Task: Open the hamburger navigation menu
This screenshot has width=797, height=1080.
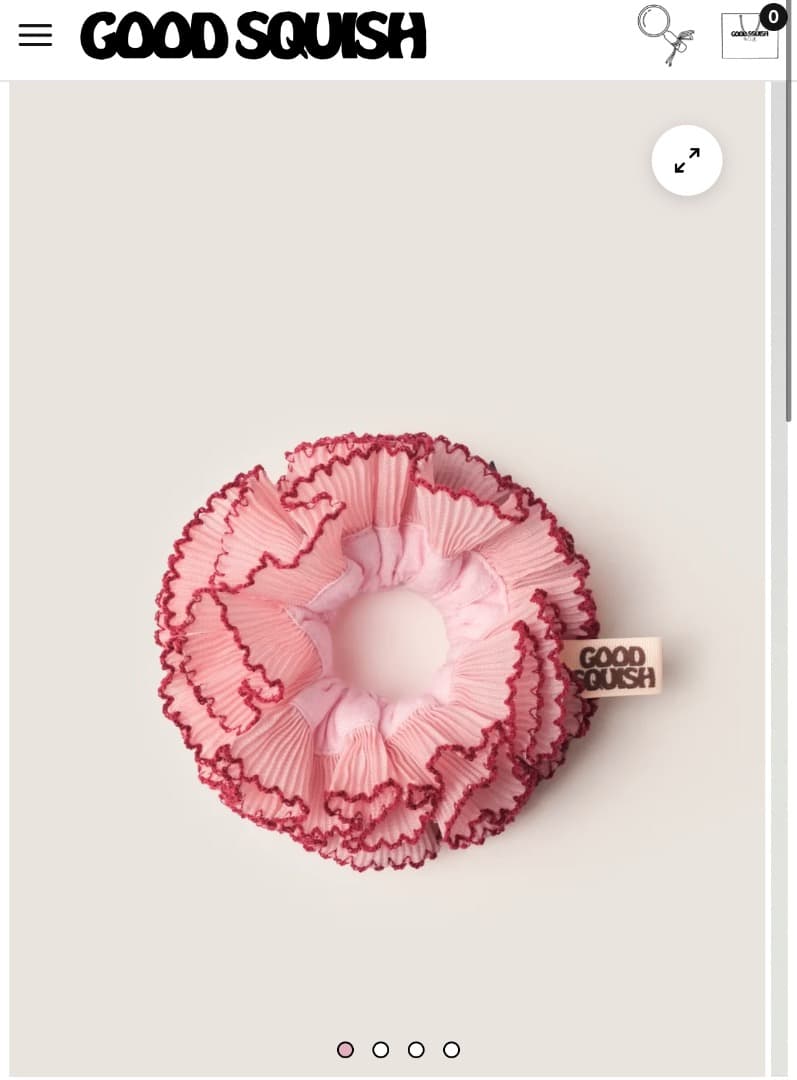Action: [35, 35]
